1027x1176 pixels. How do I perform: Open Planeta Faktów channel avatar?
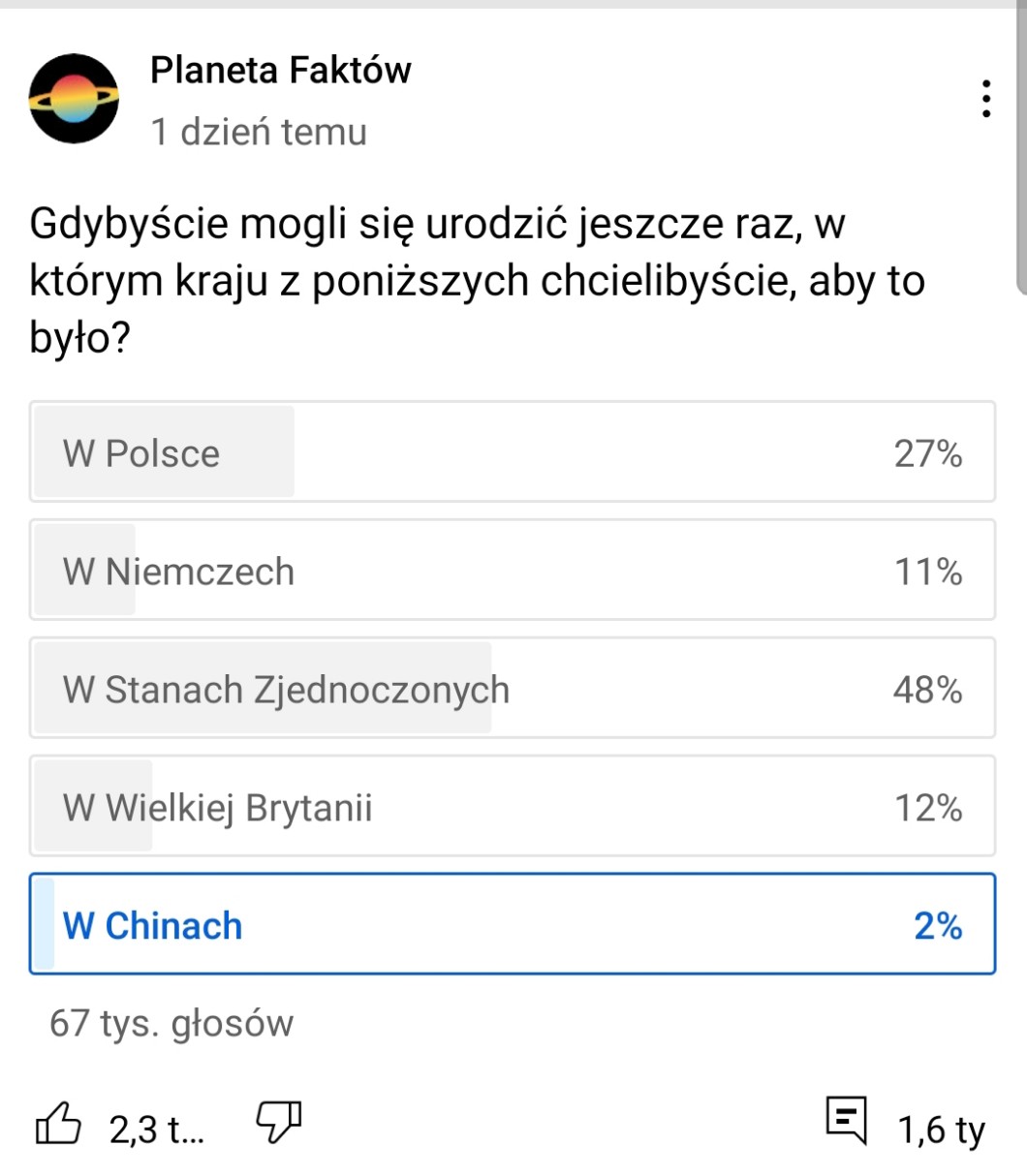pyautogui.click(x=74, y=100)
